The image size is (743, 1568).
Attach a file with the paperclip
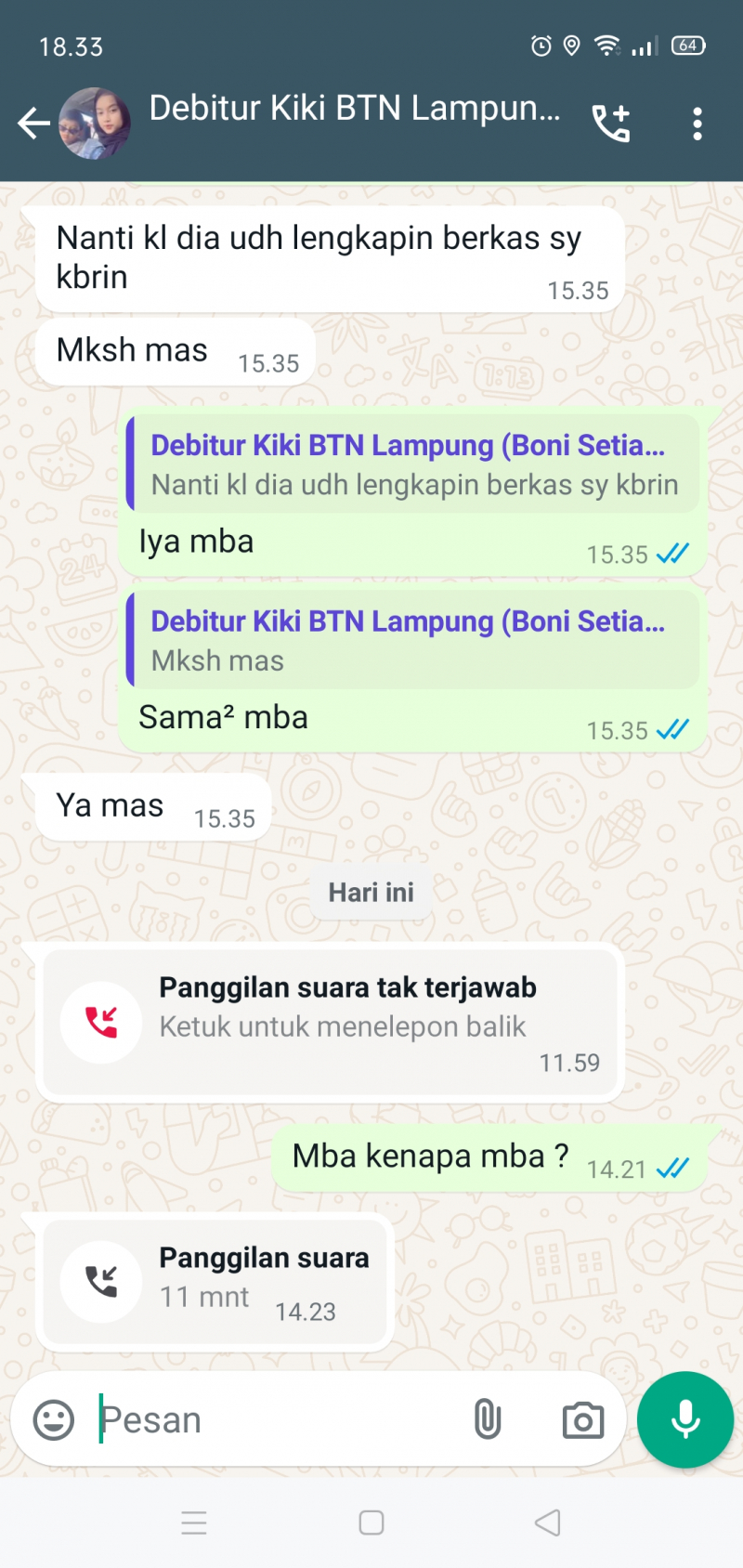[488, 1419]
